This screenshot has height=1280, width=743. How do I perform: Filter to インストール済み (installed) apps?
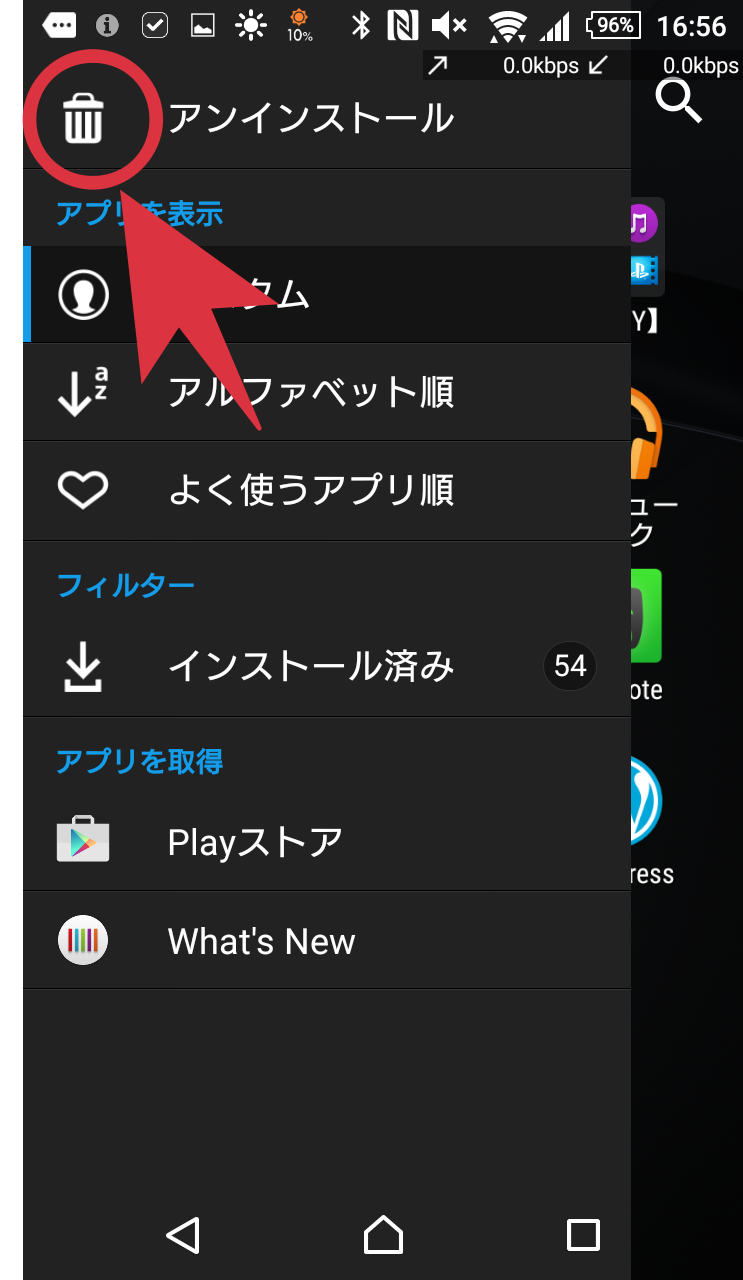tap(326, 666)
